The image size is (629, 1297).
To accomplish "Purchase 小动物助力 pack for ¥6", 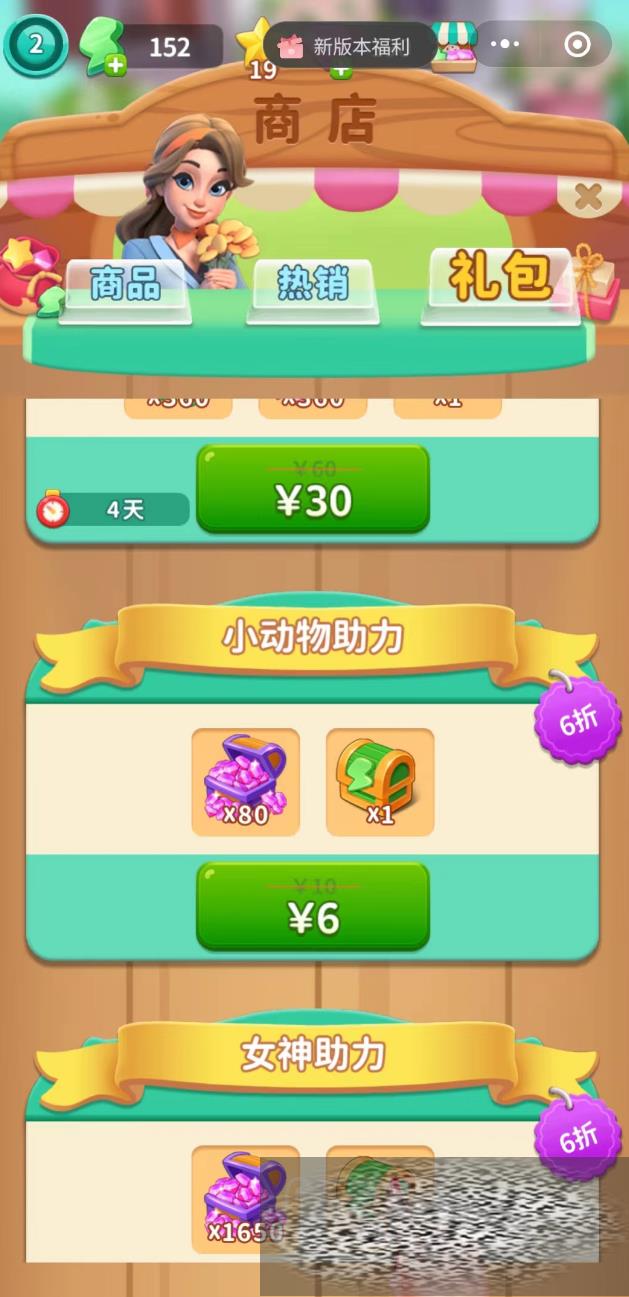I will [x=313, y=907].
